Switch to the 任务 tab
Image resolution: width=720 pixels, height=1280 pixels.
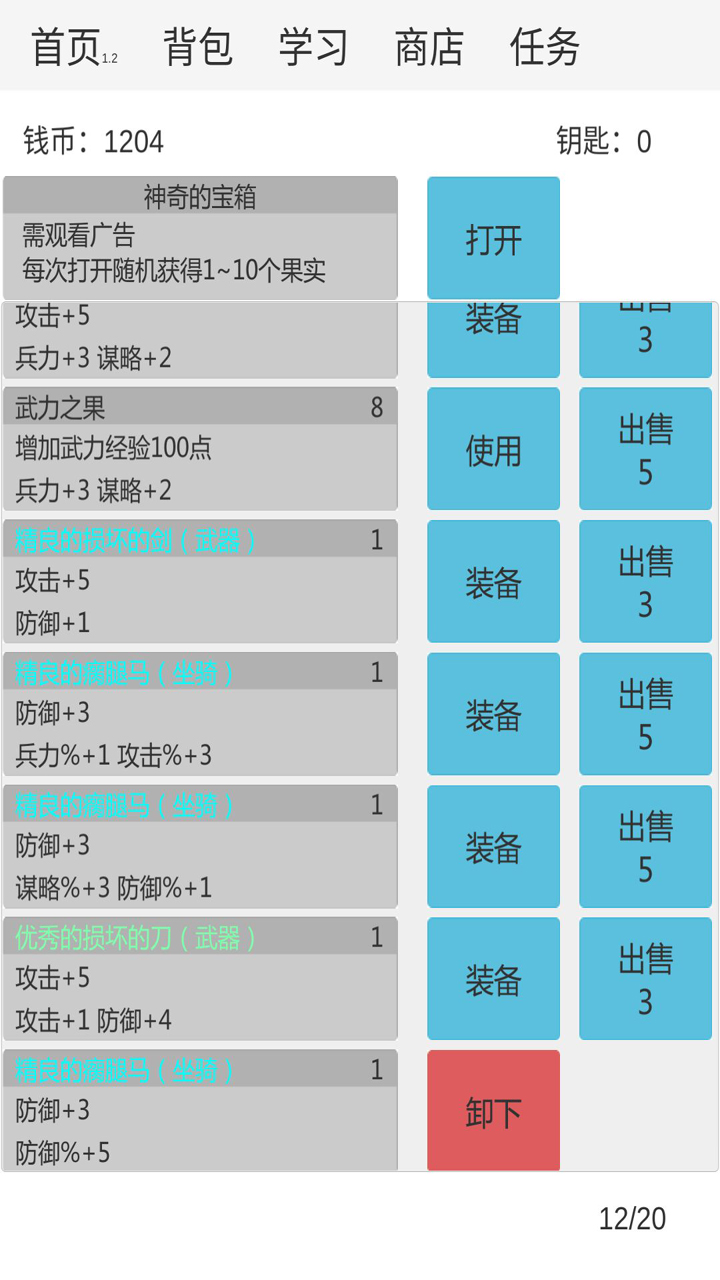(545, 47)
